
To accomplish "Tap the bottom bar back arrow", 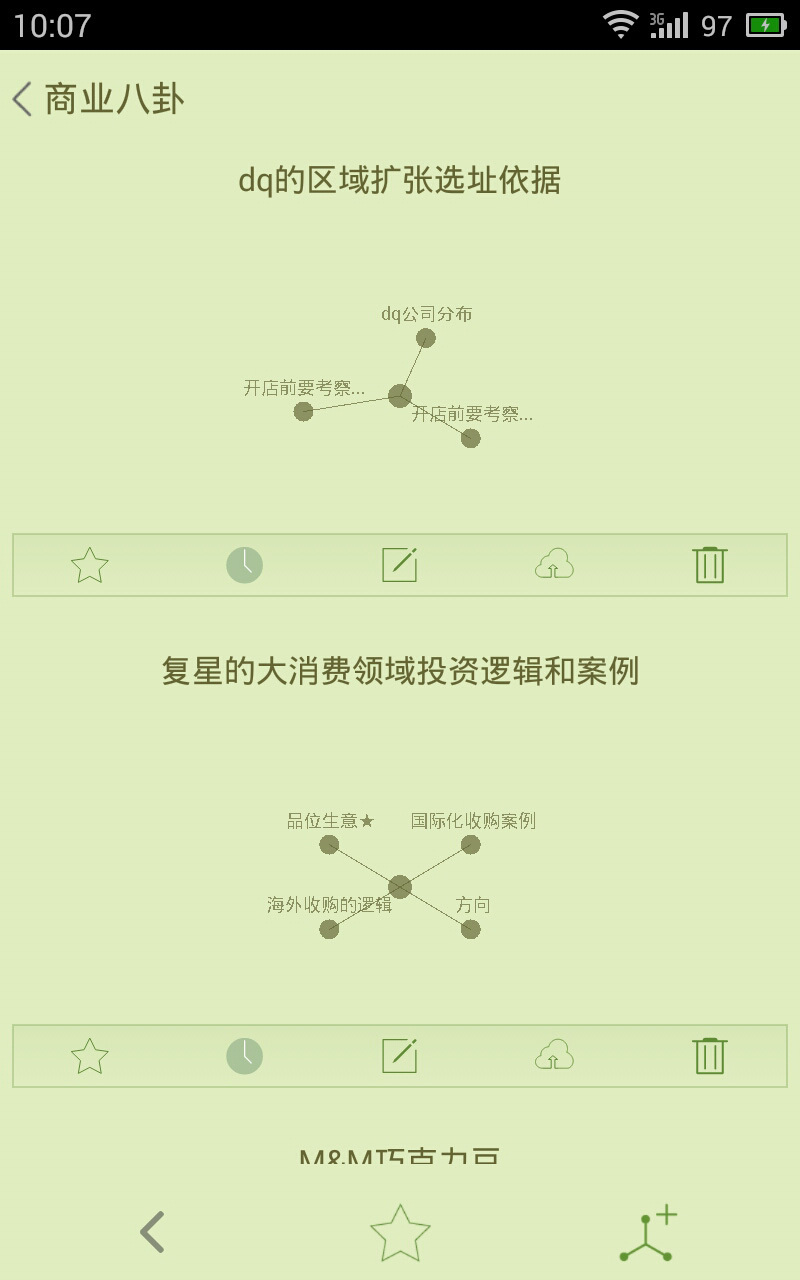I will click(x=152, y=1232).
